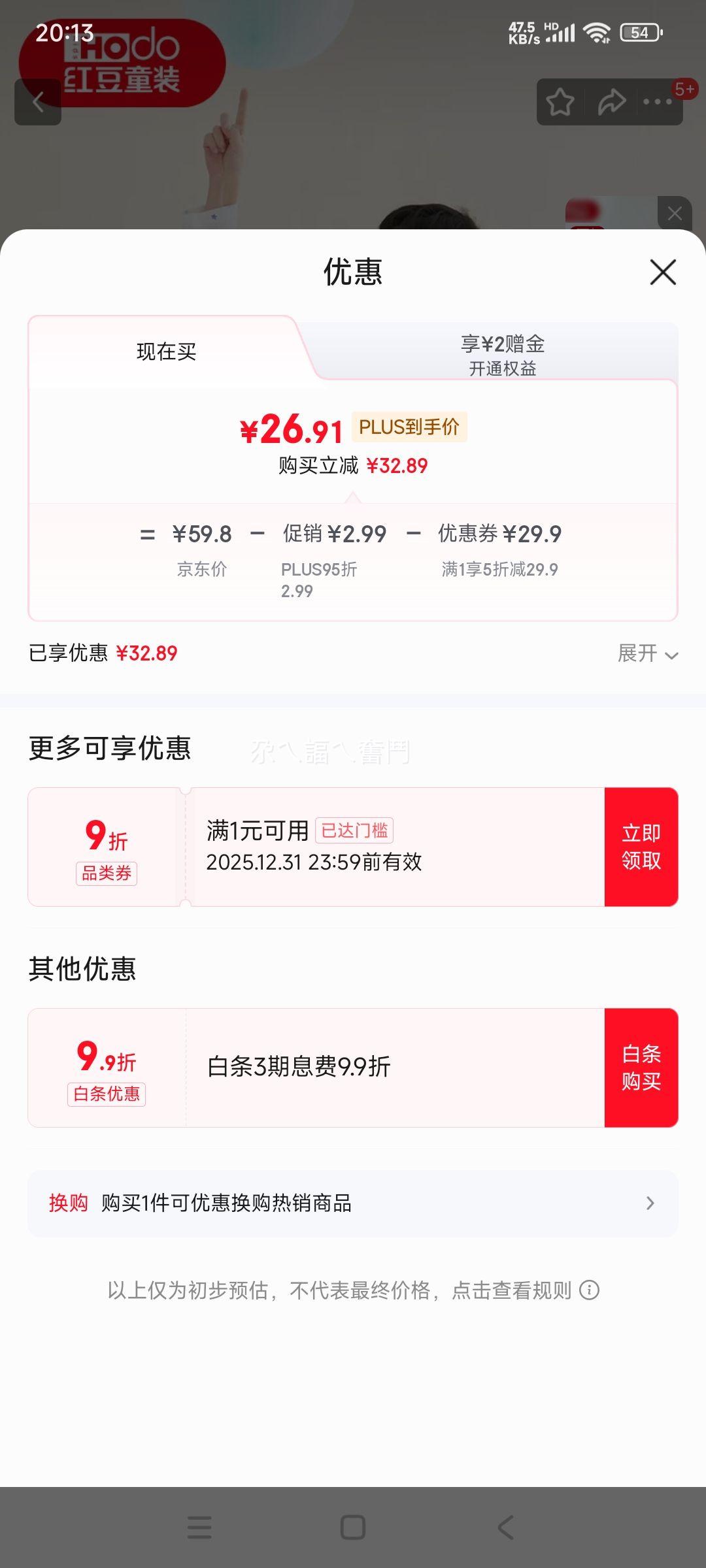
Task: Tap the PLUS到手价 price tag
Action: (x=409, y=427)
